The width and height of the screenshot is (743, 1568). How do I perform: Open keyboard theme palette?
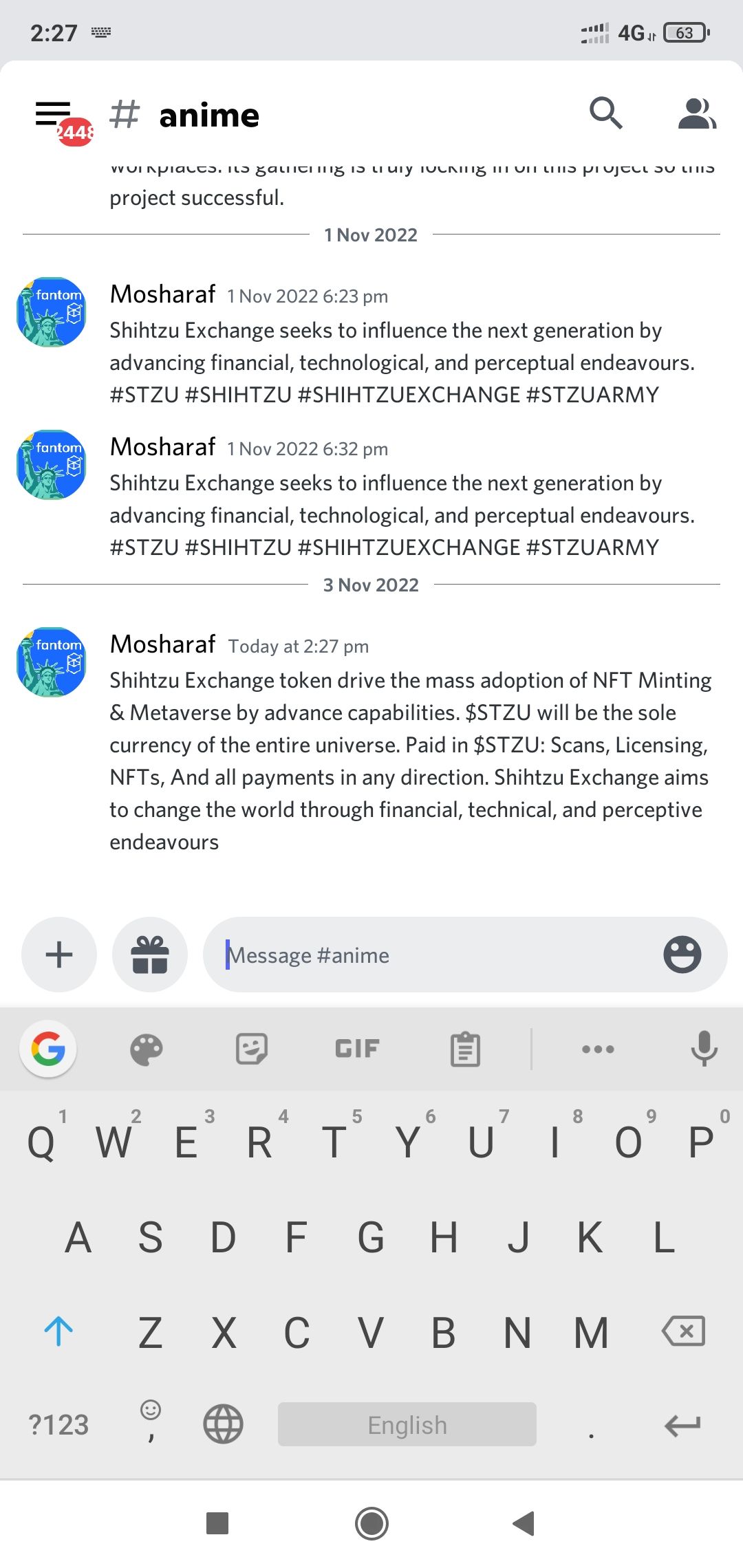[147, 1049]
